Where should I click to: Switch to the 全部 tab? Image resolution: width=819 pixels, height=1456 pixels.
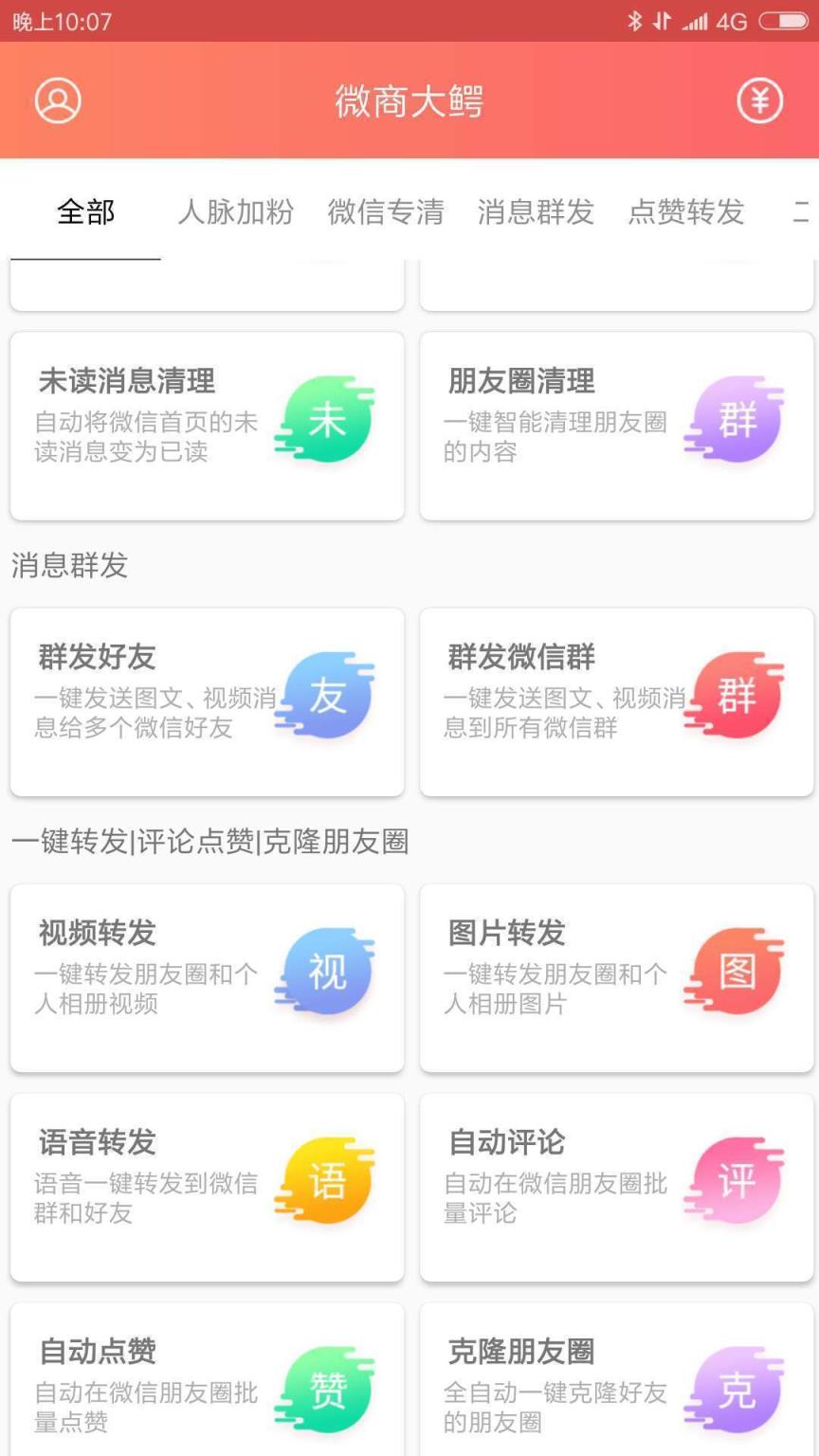point(85,212)
